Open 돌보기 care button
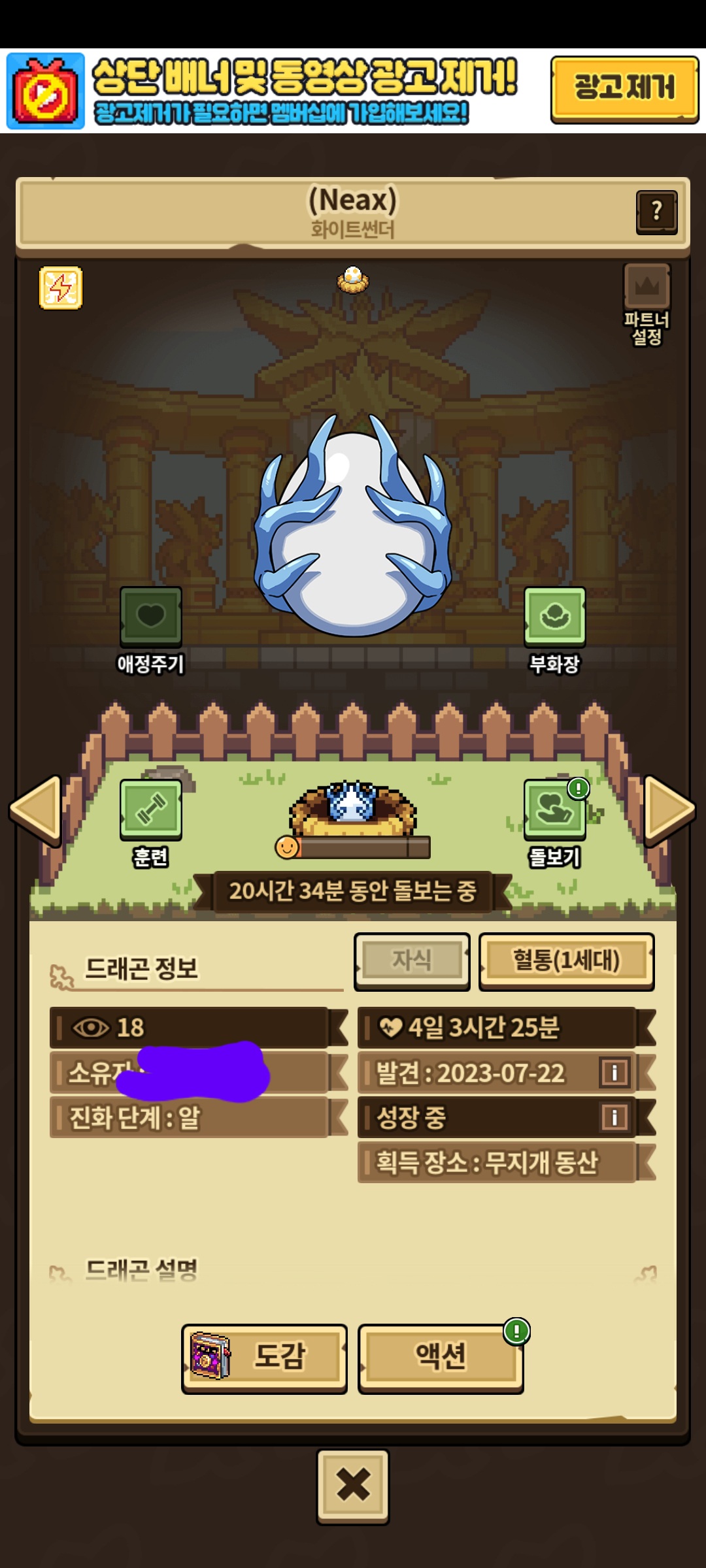706x1568 pixels. [x=554, y=810]
